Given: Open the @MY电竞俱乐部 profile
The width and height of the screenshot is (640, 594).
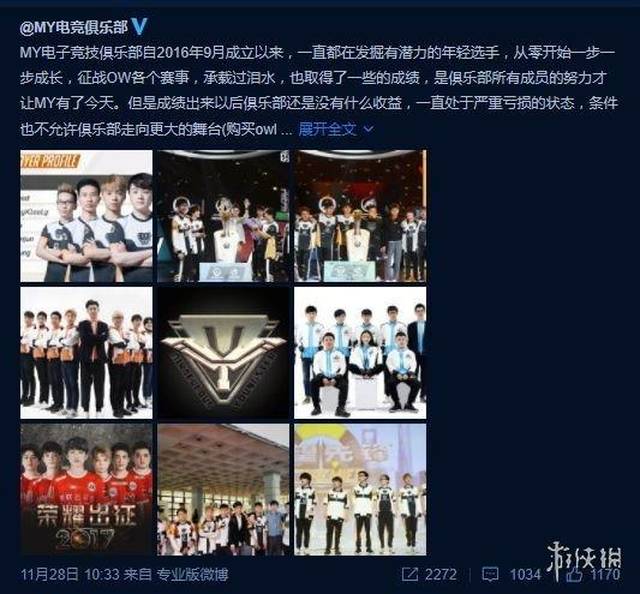Looking at the screenshot, I should coord(74,27).
